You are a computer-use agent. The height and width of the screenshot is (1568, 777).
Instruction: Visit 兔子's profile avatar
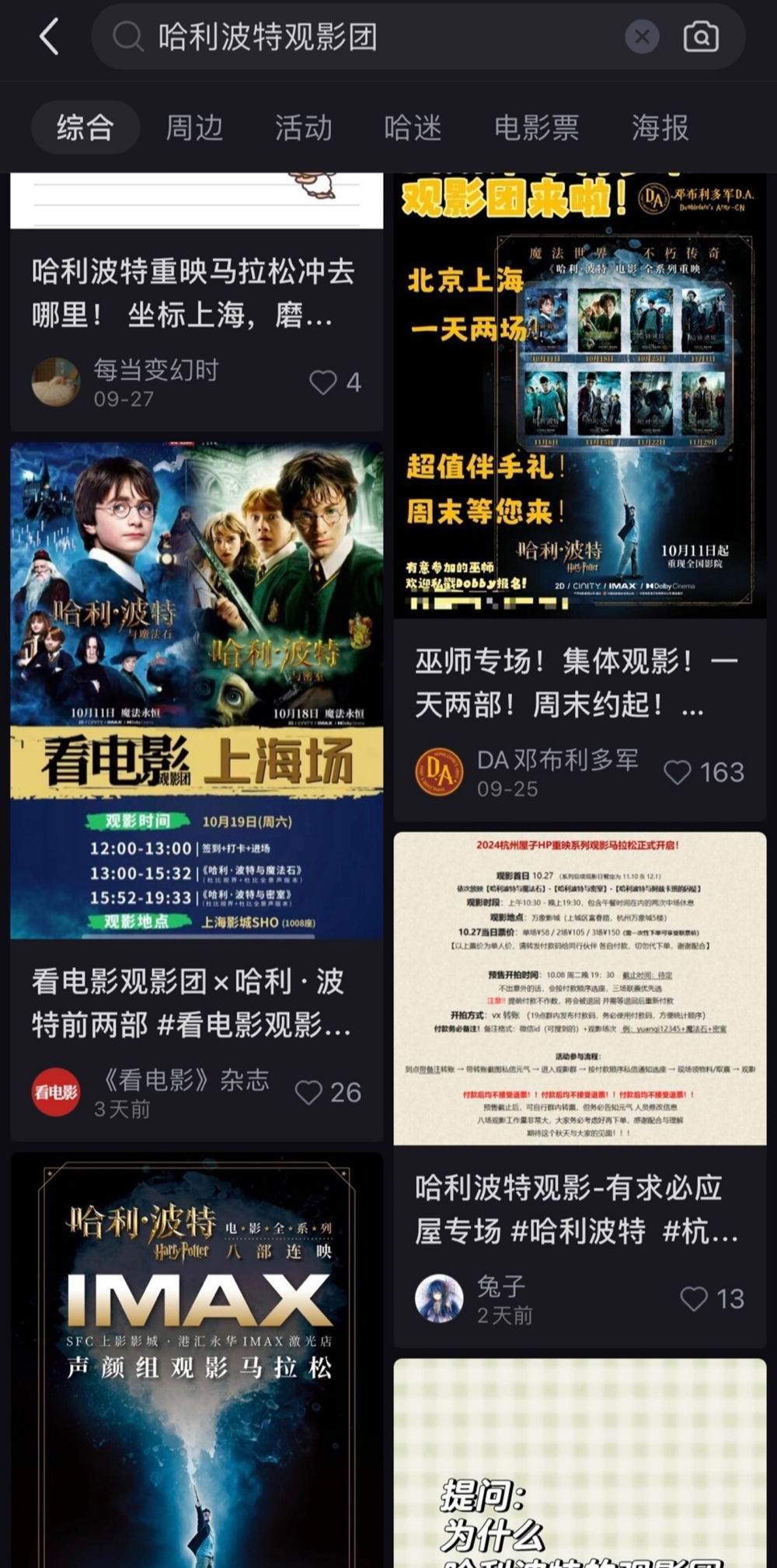point(439,1298)
